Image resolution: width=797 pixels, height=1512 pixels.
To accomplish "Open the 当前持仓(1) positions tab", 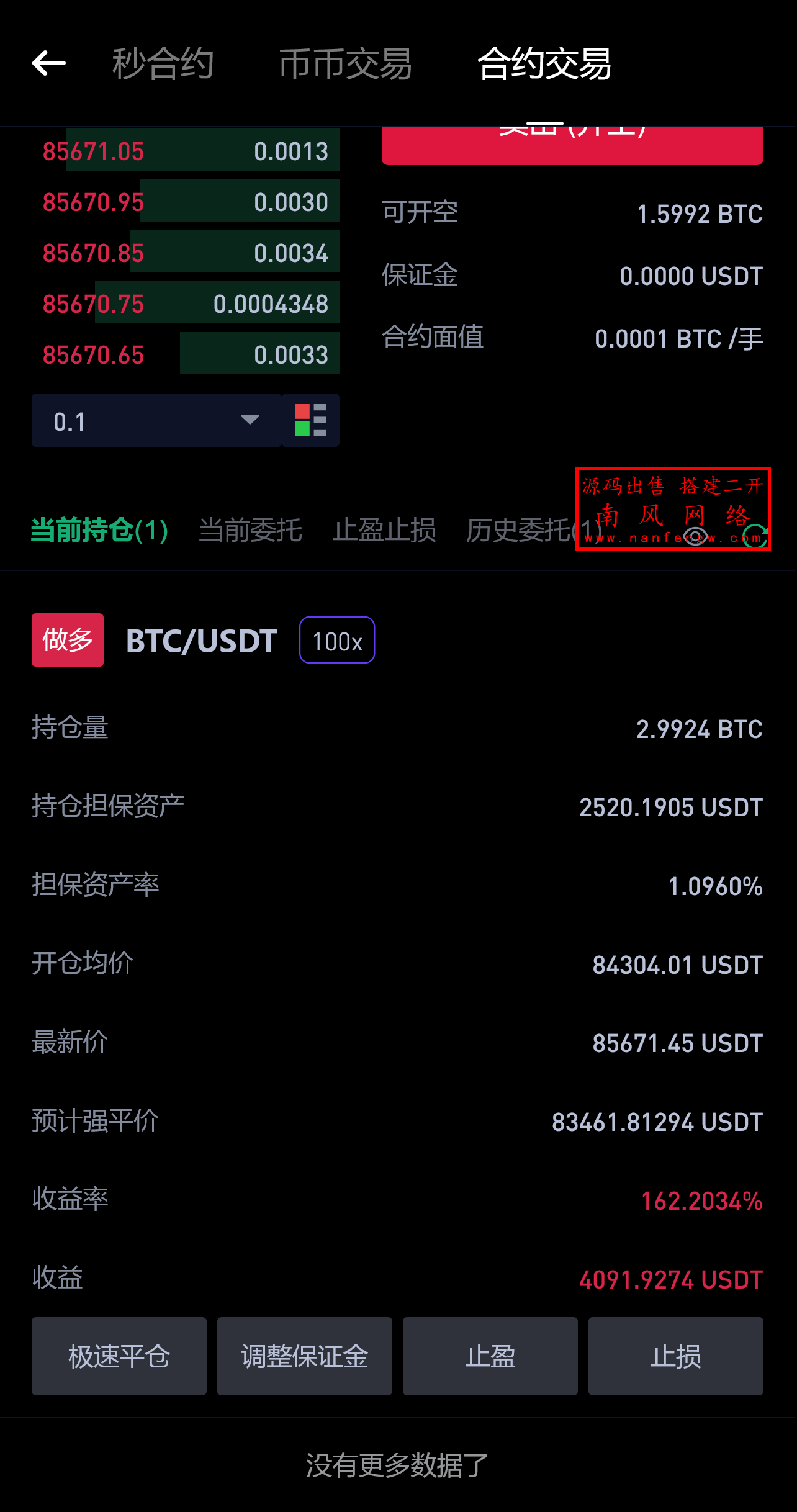I will (x=99, y=531).
